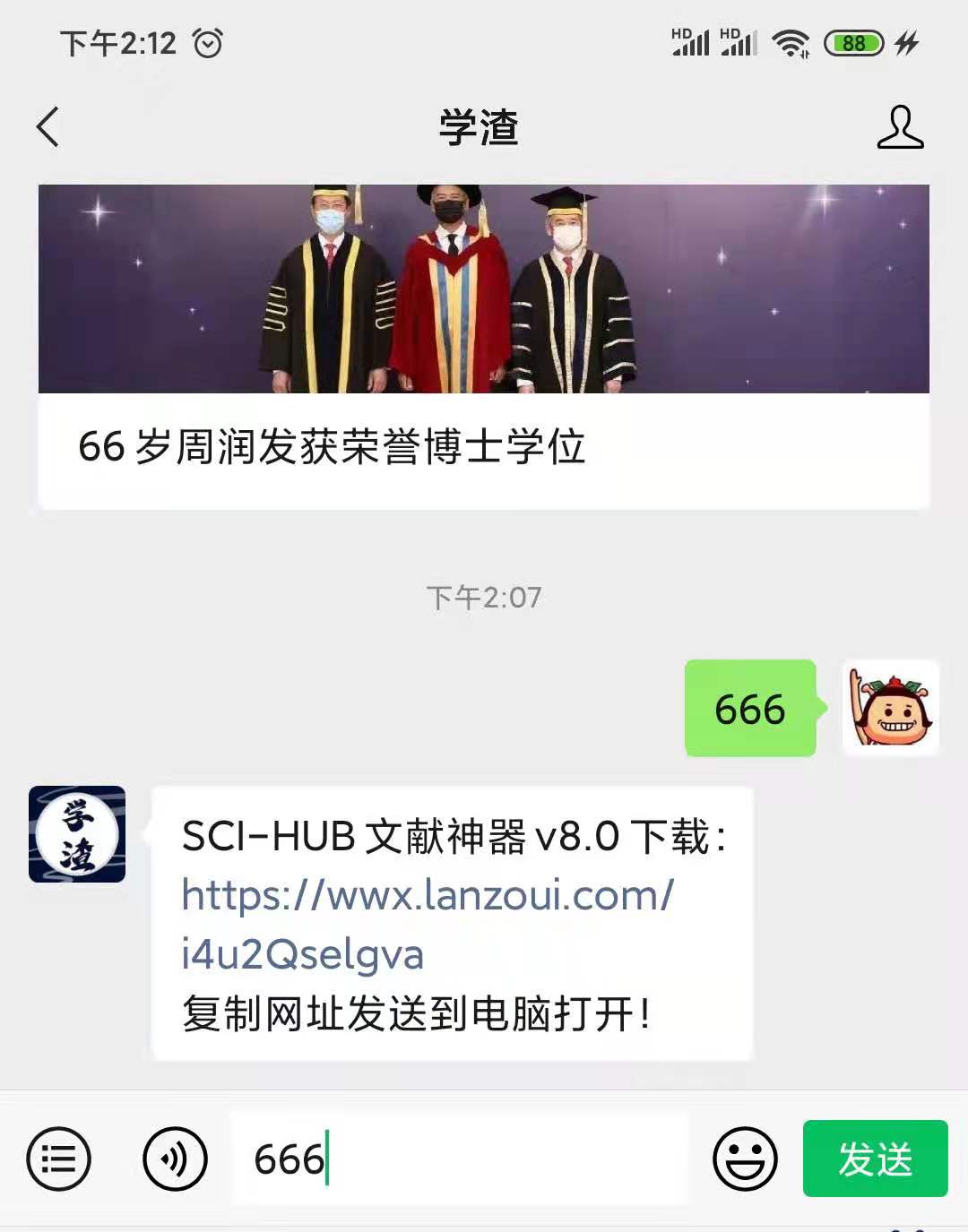The height and width of the screenshot is (1232, 968).
Task: Tap the 学渣 avatar beside the reply
Action: tap(77, 834)
